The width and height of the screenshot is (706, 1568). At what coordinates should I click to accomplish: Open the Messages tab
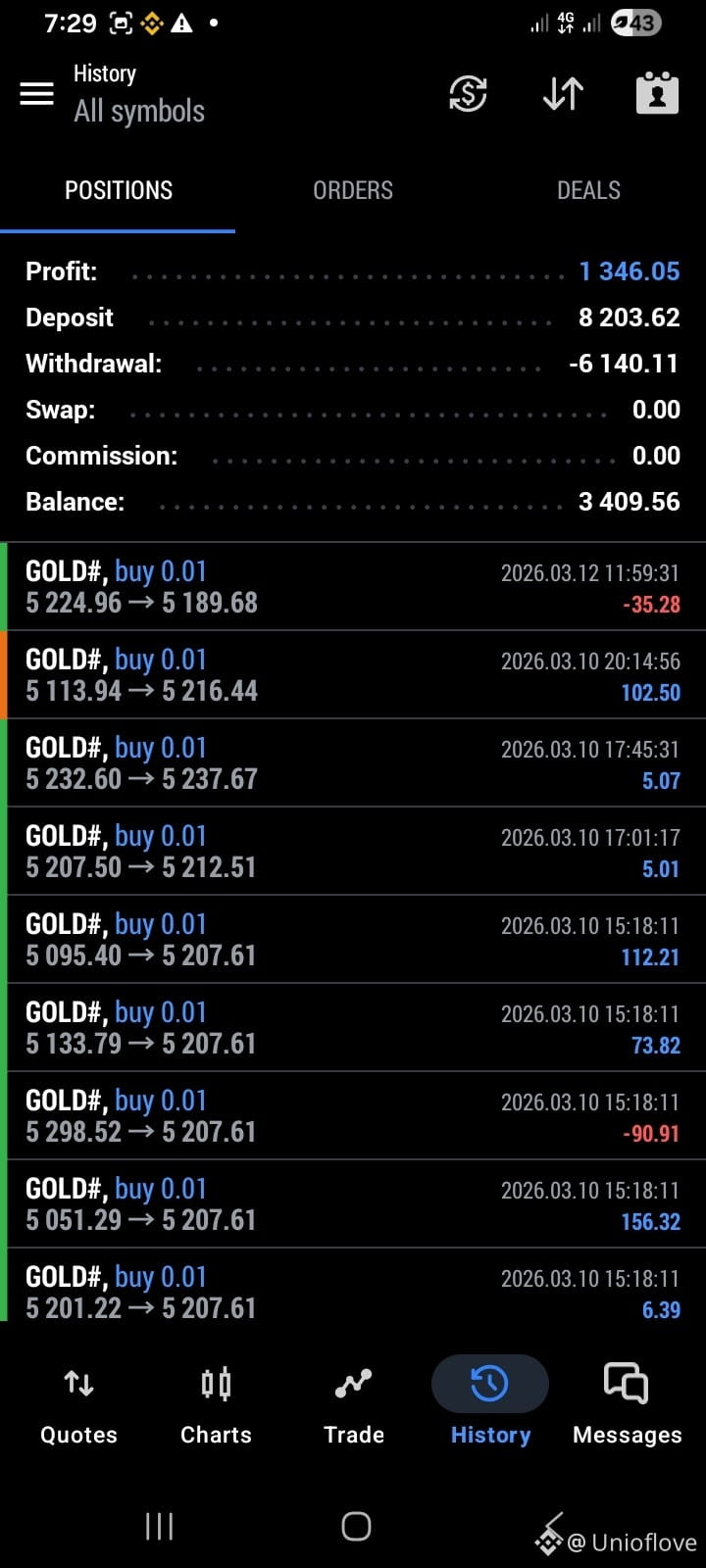[627, 1405]
